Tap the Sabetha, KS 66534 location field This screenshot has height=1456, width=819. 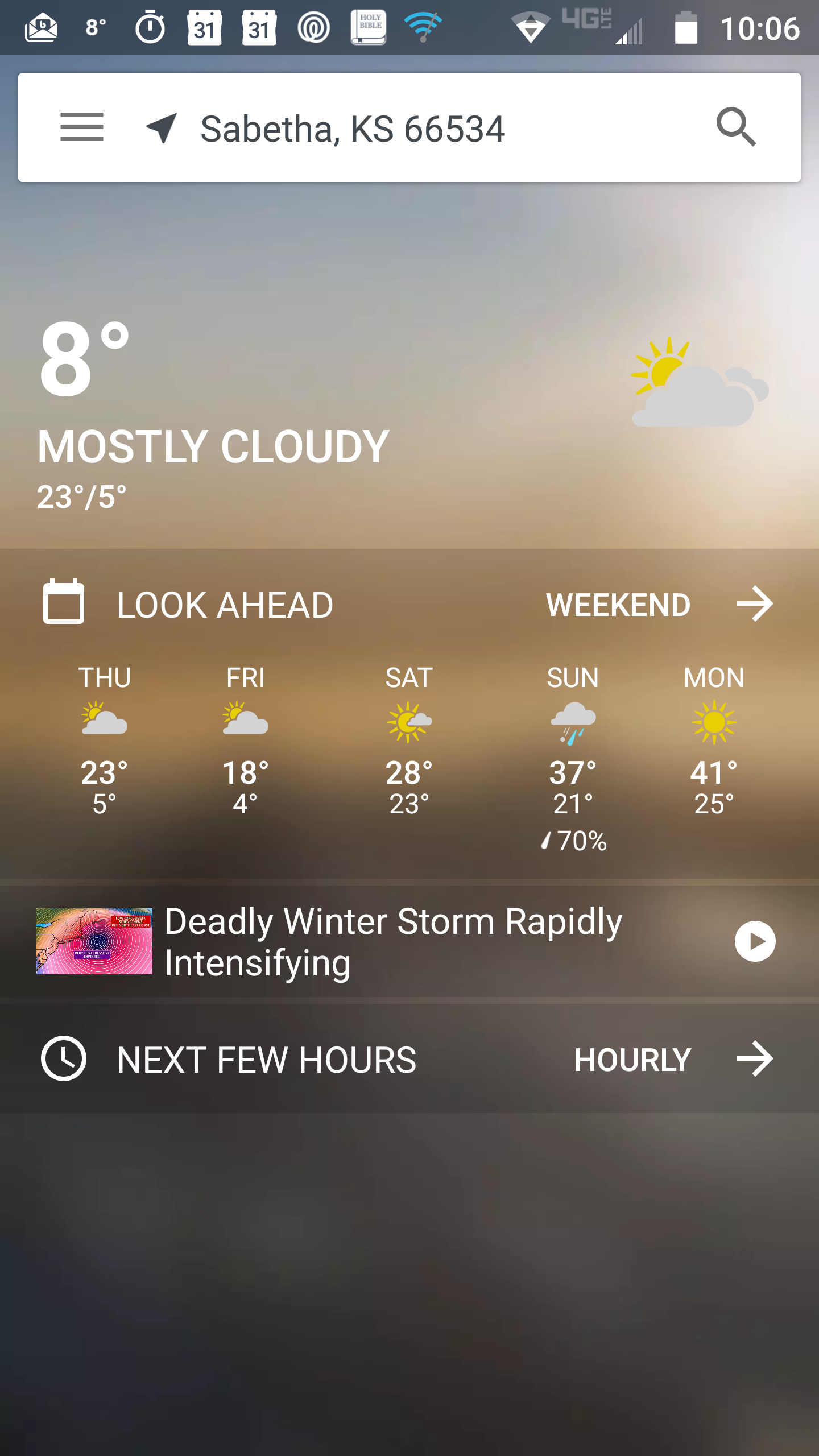353,129
